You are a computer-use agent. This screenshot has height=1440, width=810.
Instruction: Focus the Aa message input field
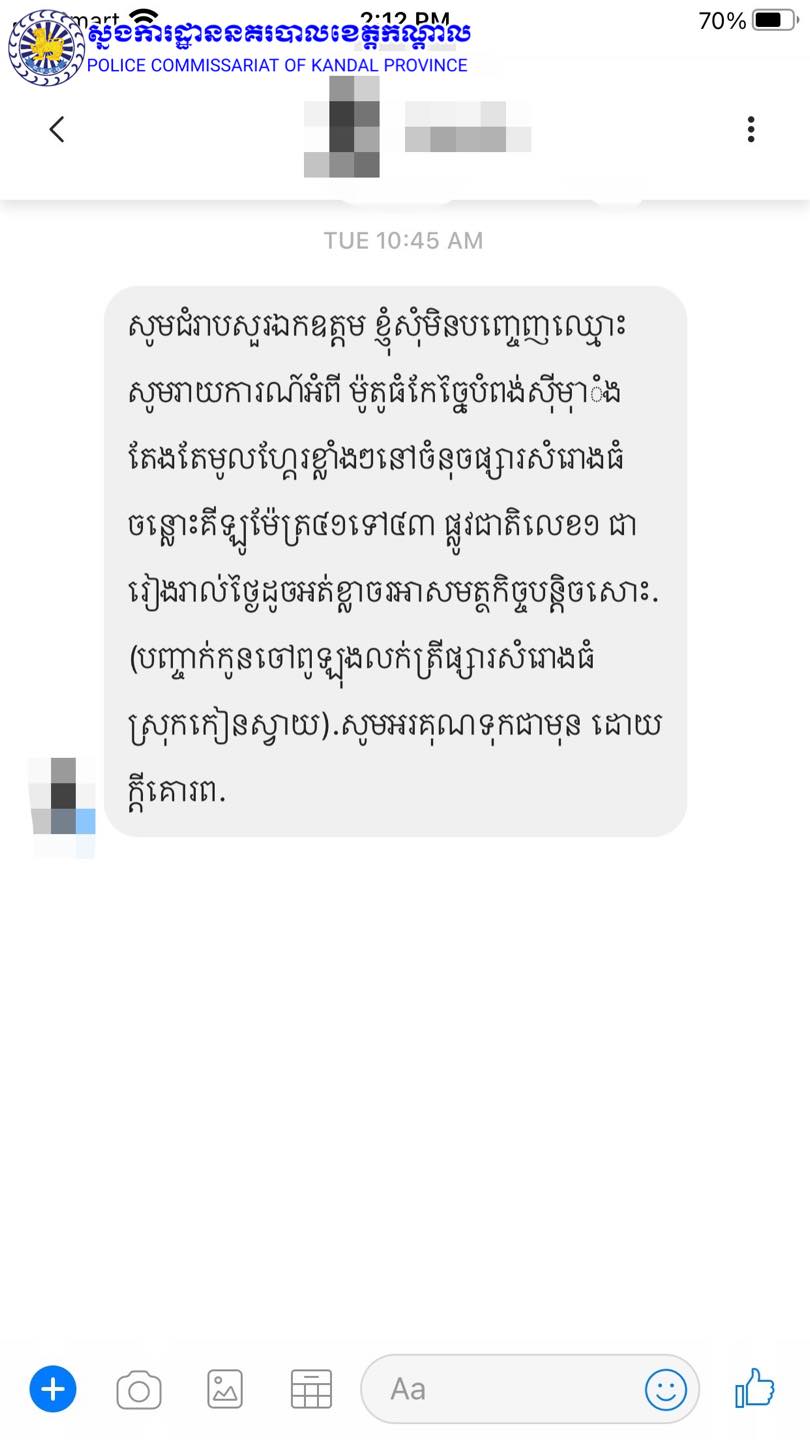coord(500,1389)
